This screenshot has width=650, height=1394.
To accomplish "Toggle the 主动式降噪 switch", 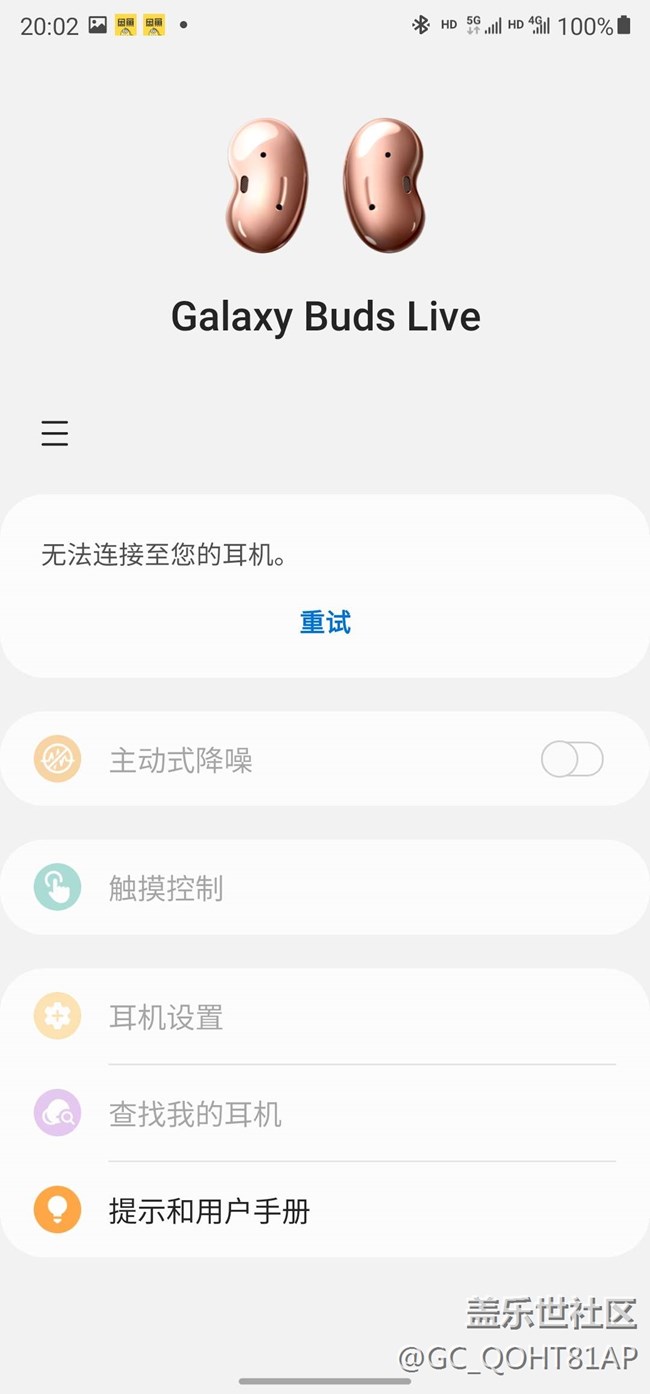I will point(572,760).
